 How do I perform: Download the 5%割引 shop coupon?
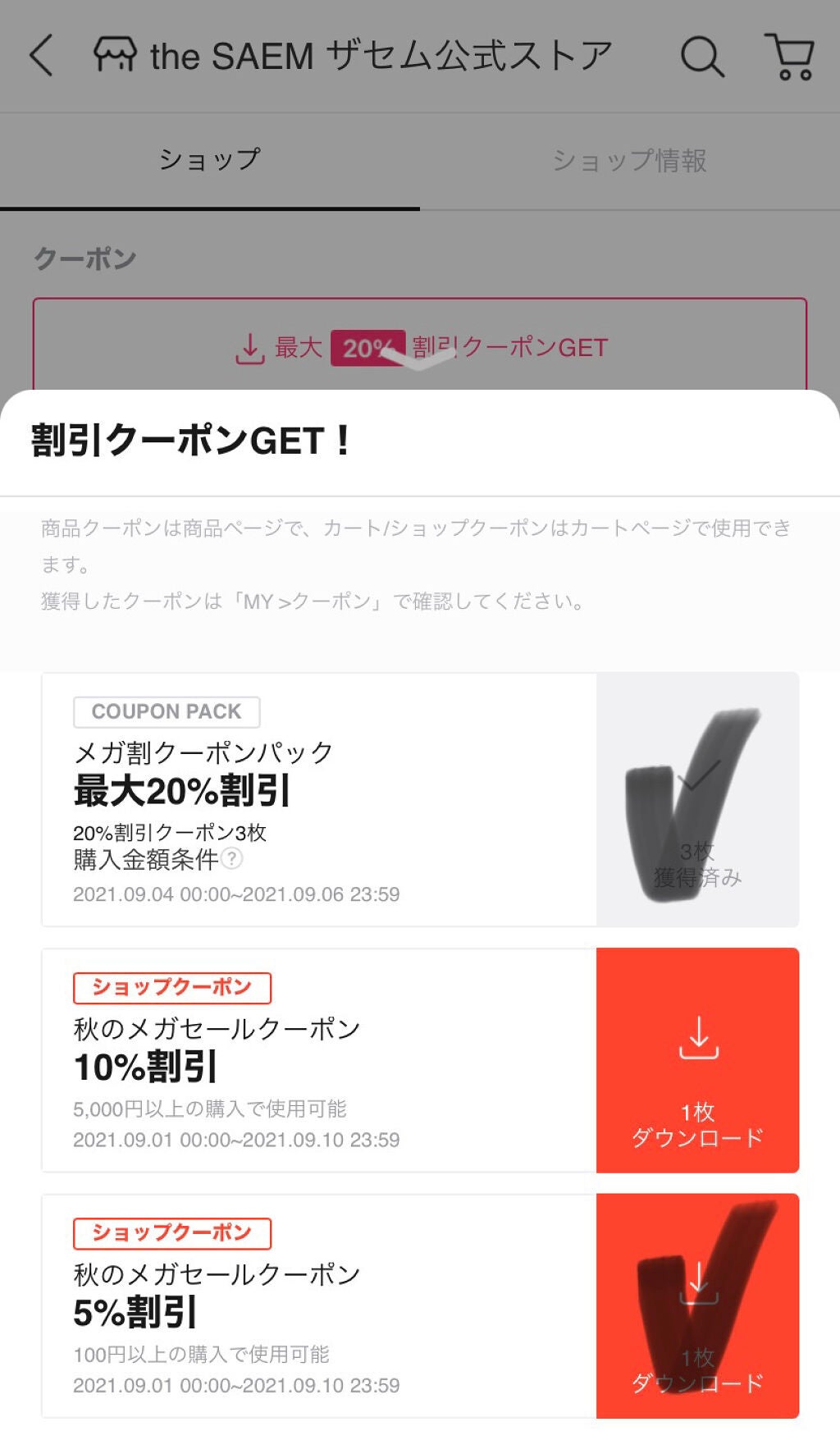pyautogui.click(x=697, y=1305)
